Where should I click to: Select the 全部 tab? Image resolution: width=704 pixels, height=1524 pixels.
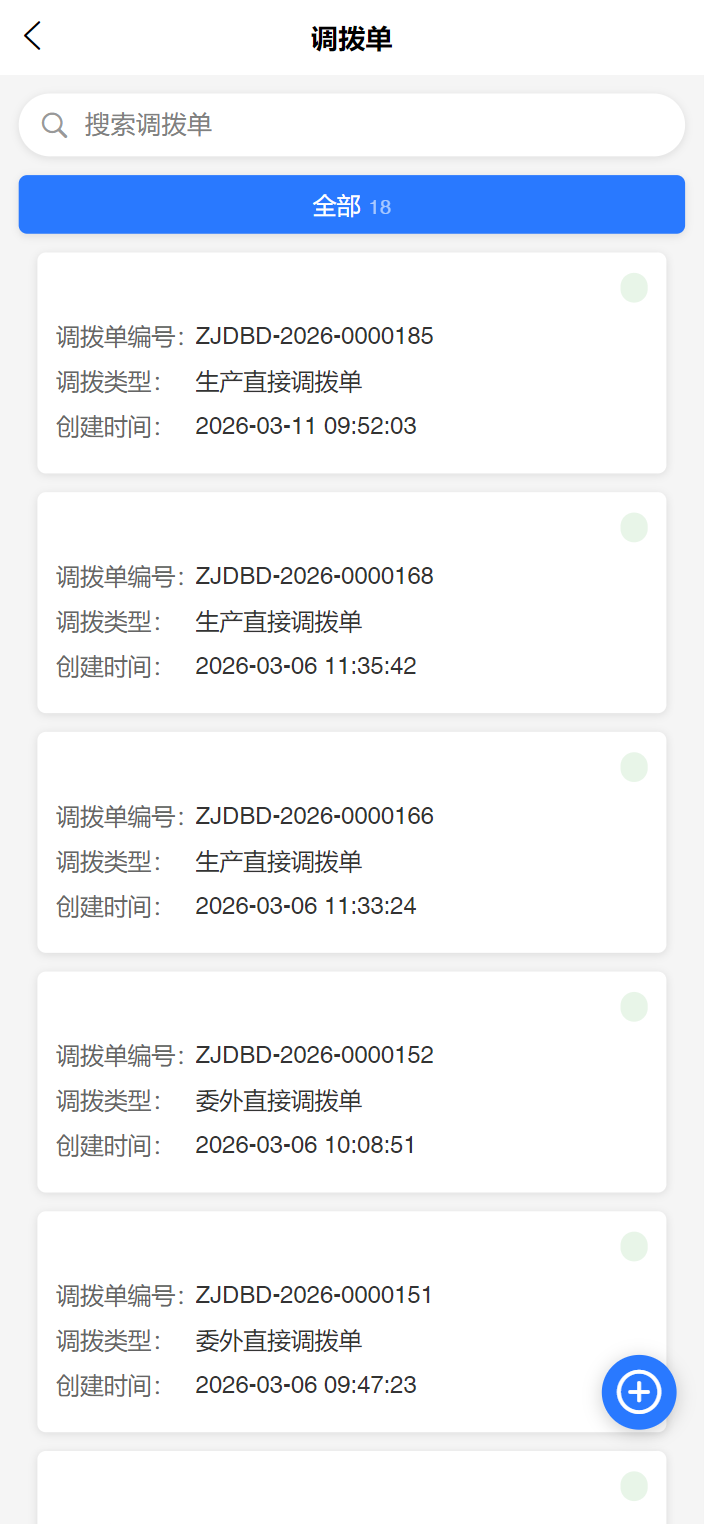[352, 205]
